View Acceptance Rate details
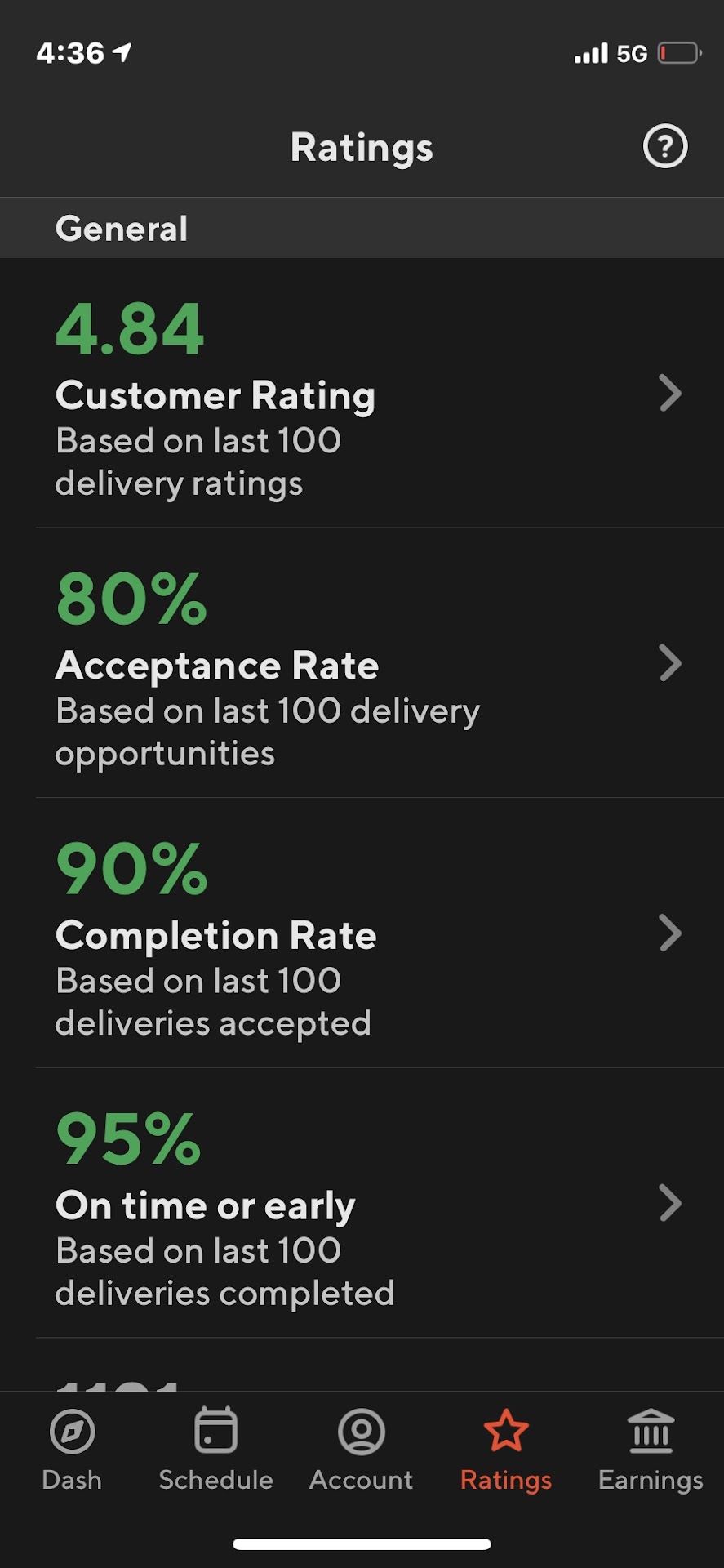The height and width of the screenshot is (1568, 724). (362, 663)
